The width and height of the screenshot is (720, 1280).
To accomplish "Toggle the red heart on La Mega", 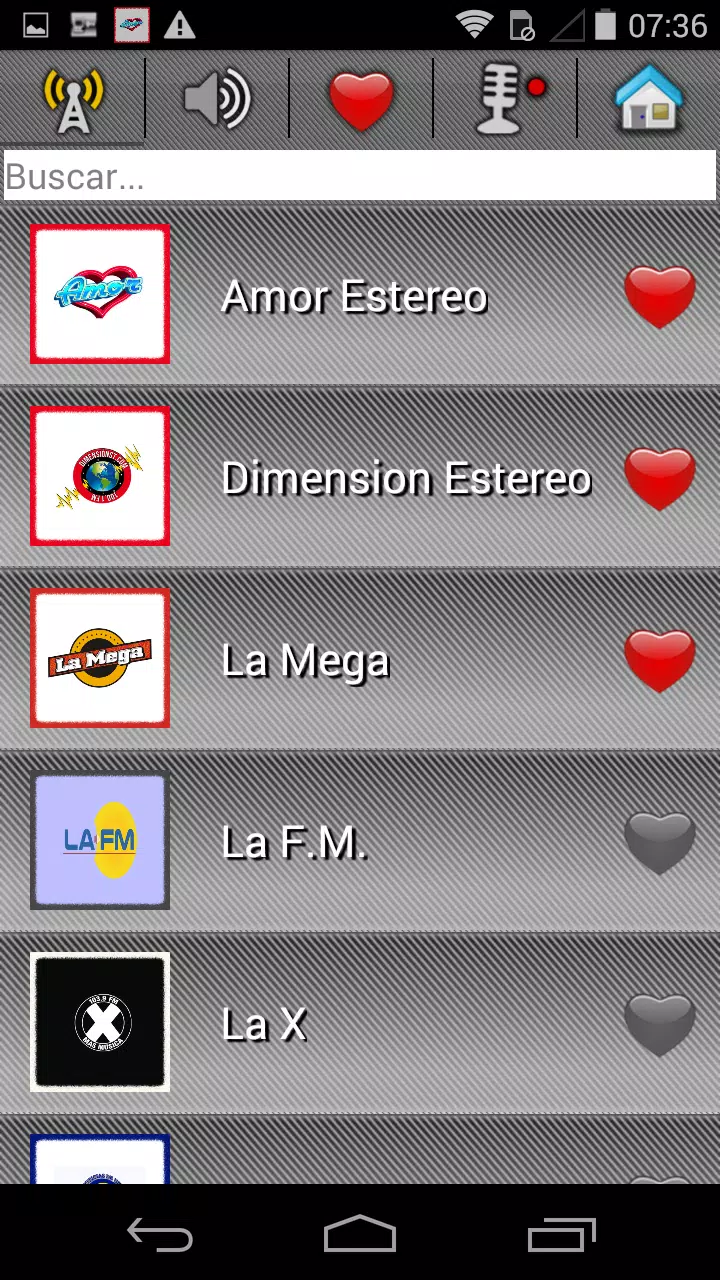I will pyautogui.click(x=660, y=661).
